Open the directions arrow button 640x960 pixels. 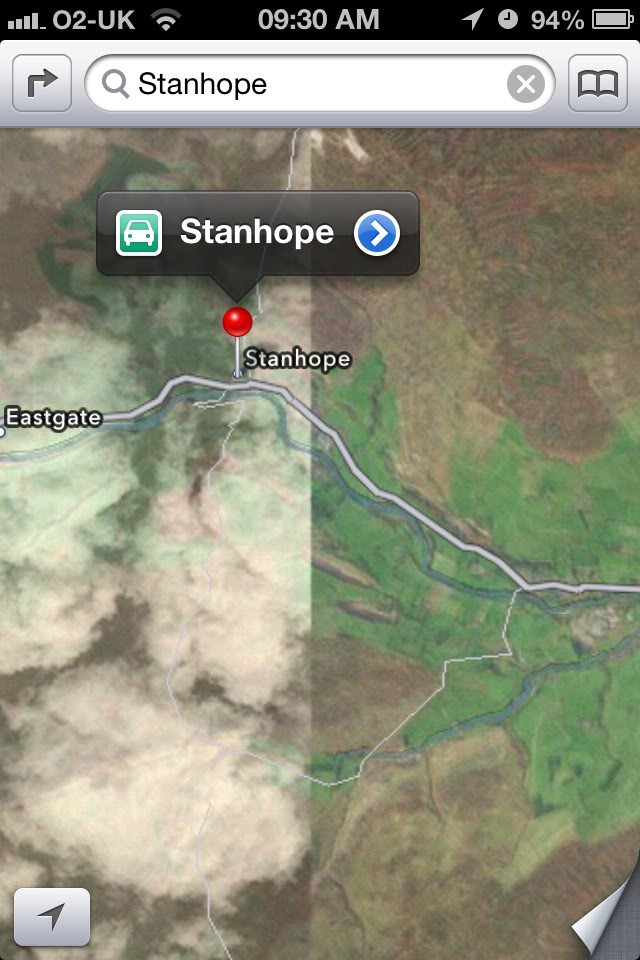[42, 85]
